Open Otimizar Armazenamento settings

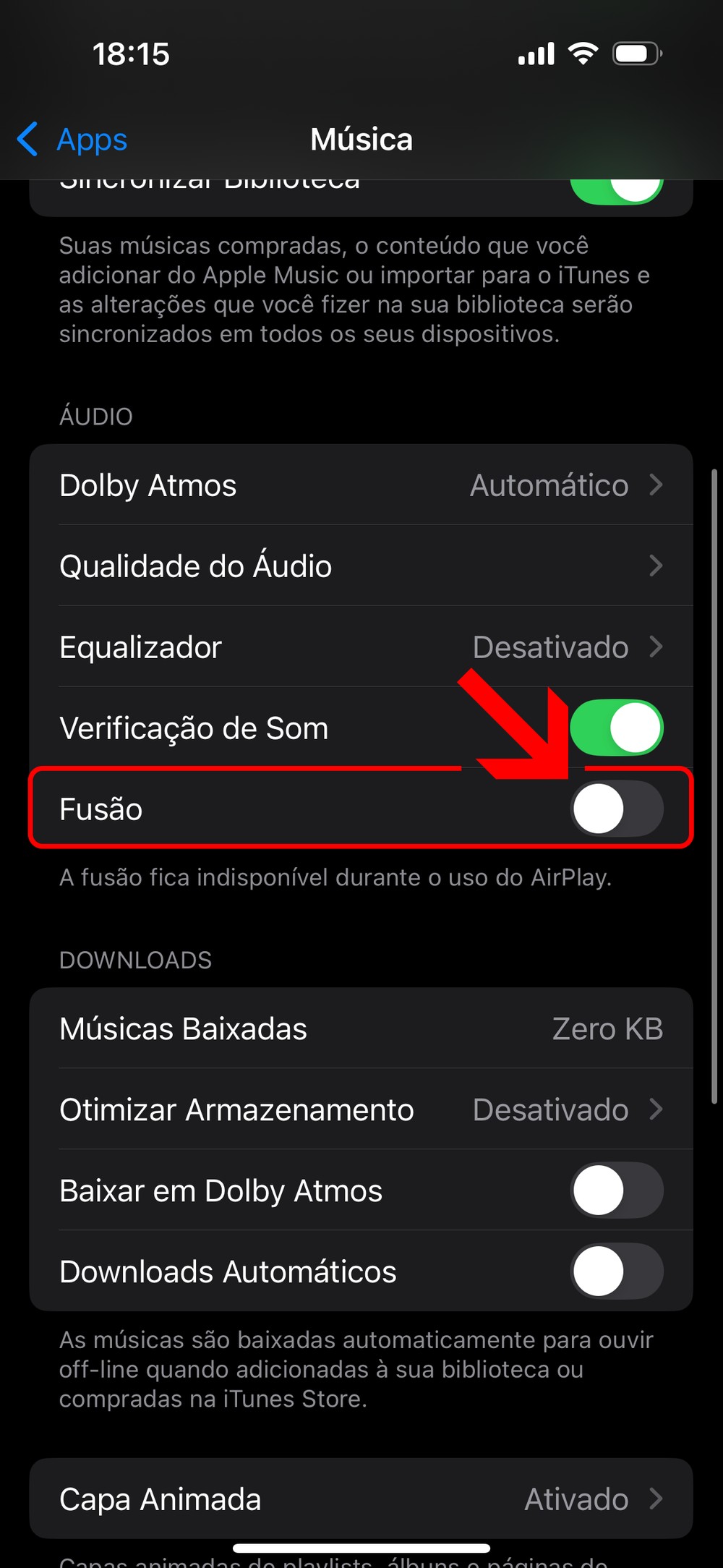361,1109
